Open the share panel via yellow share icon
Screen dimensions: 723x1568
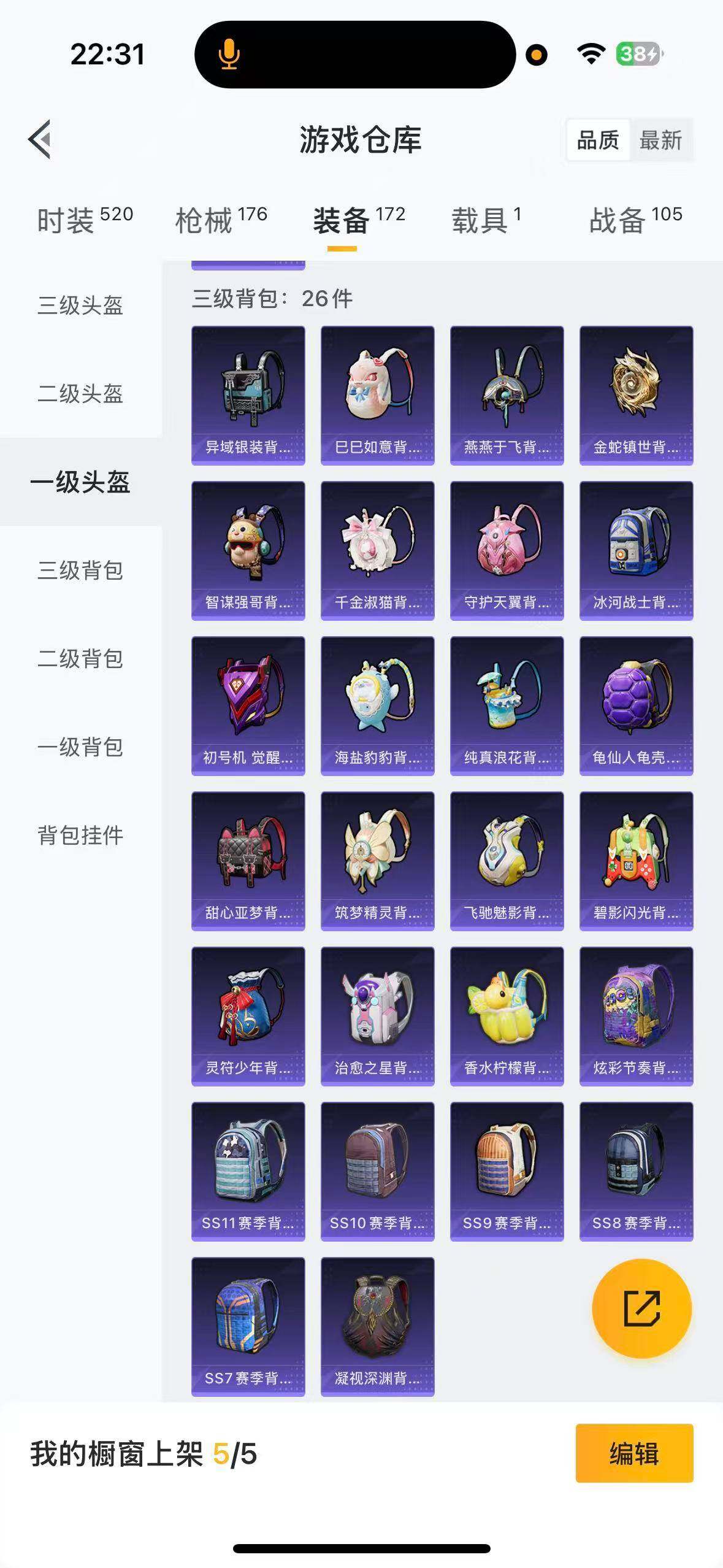[x=640, y=1308]
